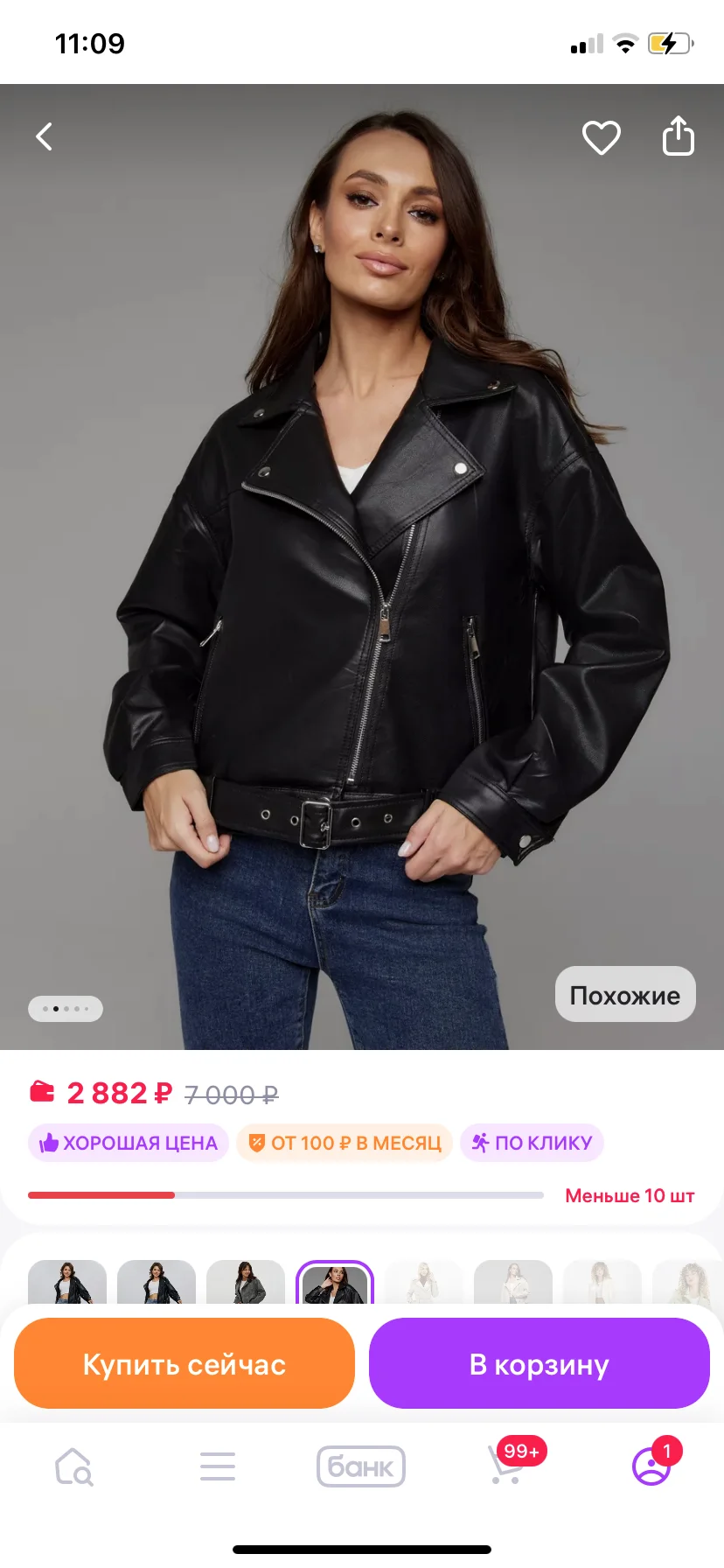Share this product
Screen dimensions: 724x1568
click(x=679, y=136)
